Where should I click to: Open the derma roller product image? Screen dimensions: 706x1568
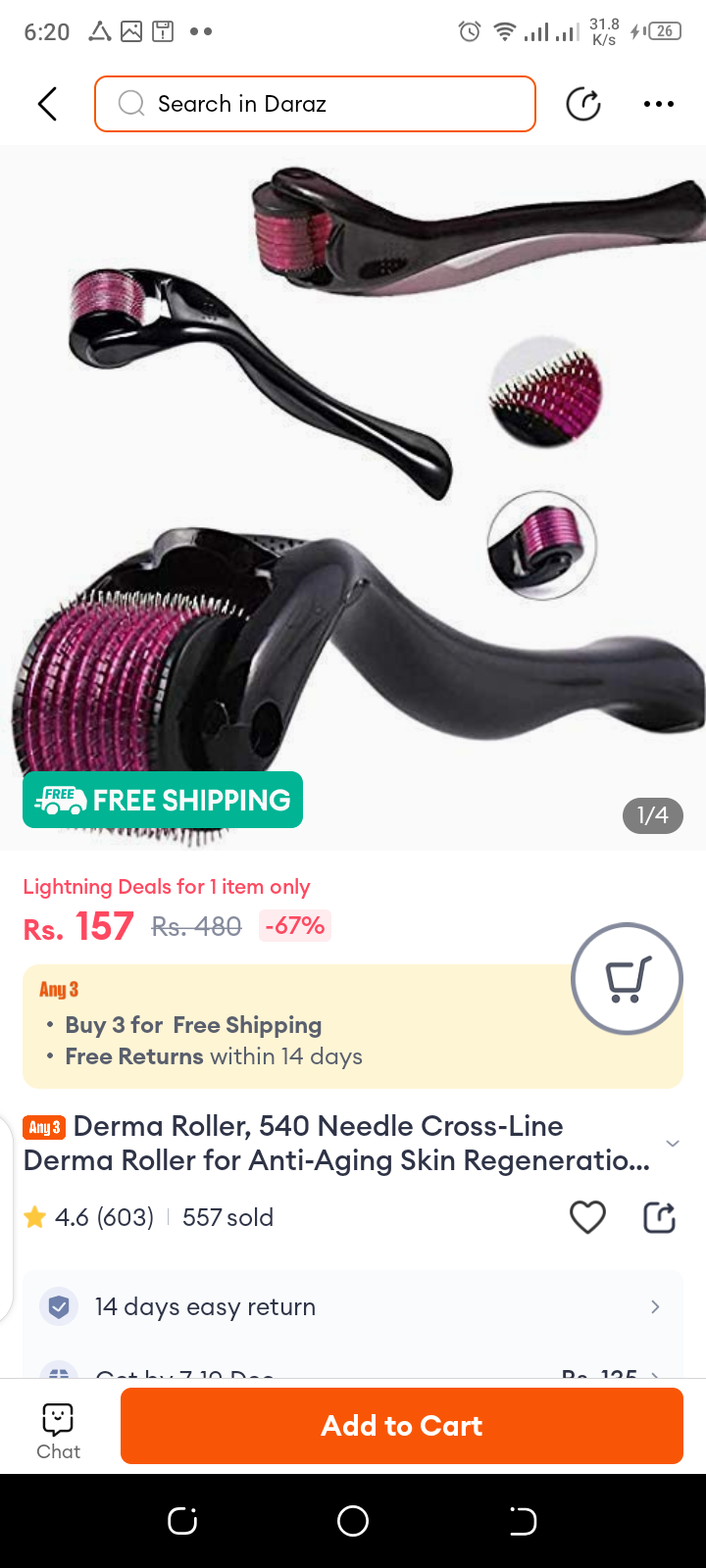353,490
